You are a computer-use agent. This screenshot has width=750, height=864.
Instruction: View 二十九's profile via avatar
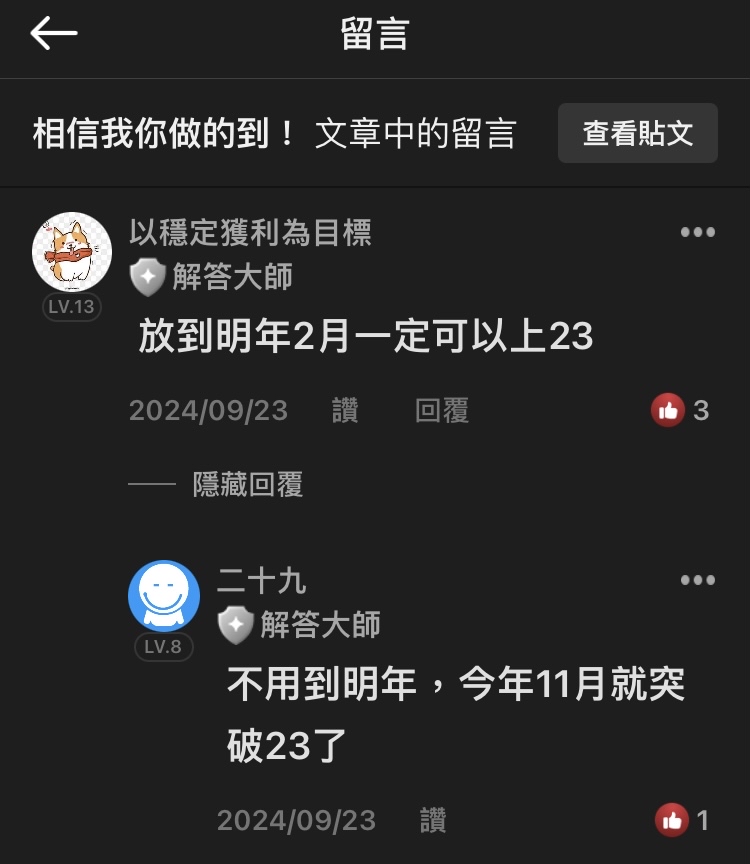(163, 596)
